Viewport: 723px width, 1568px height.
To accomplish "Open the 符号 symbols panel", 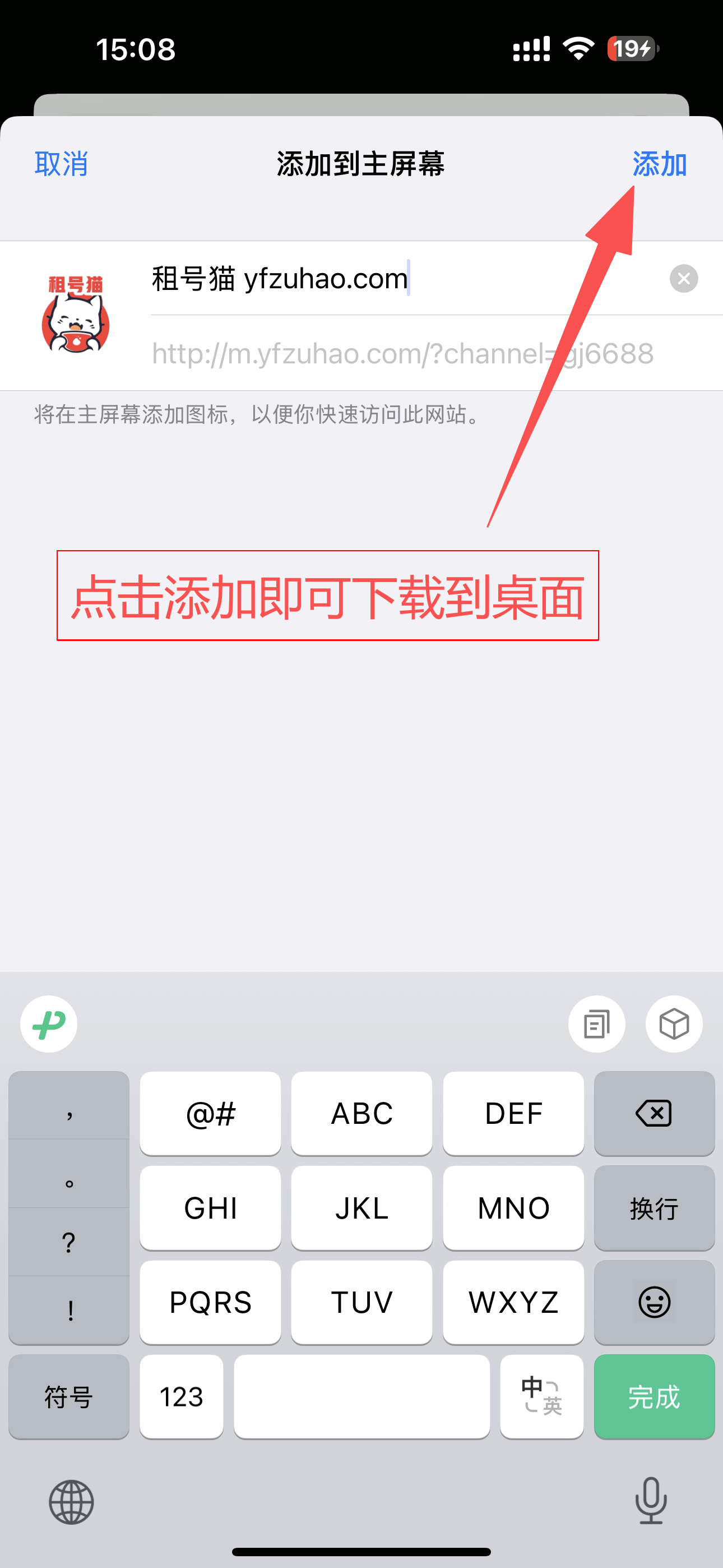I will click(x=69, y=1396).
